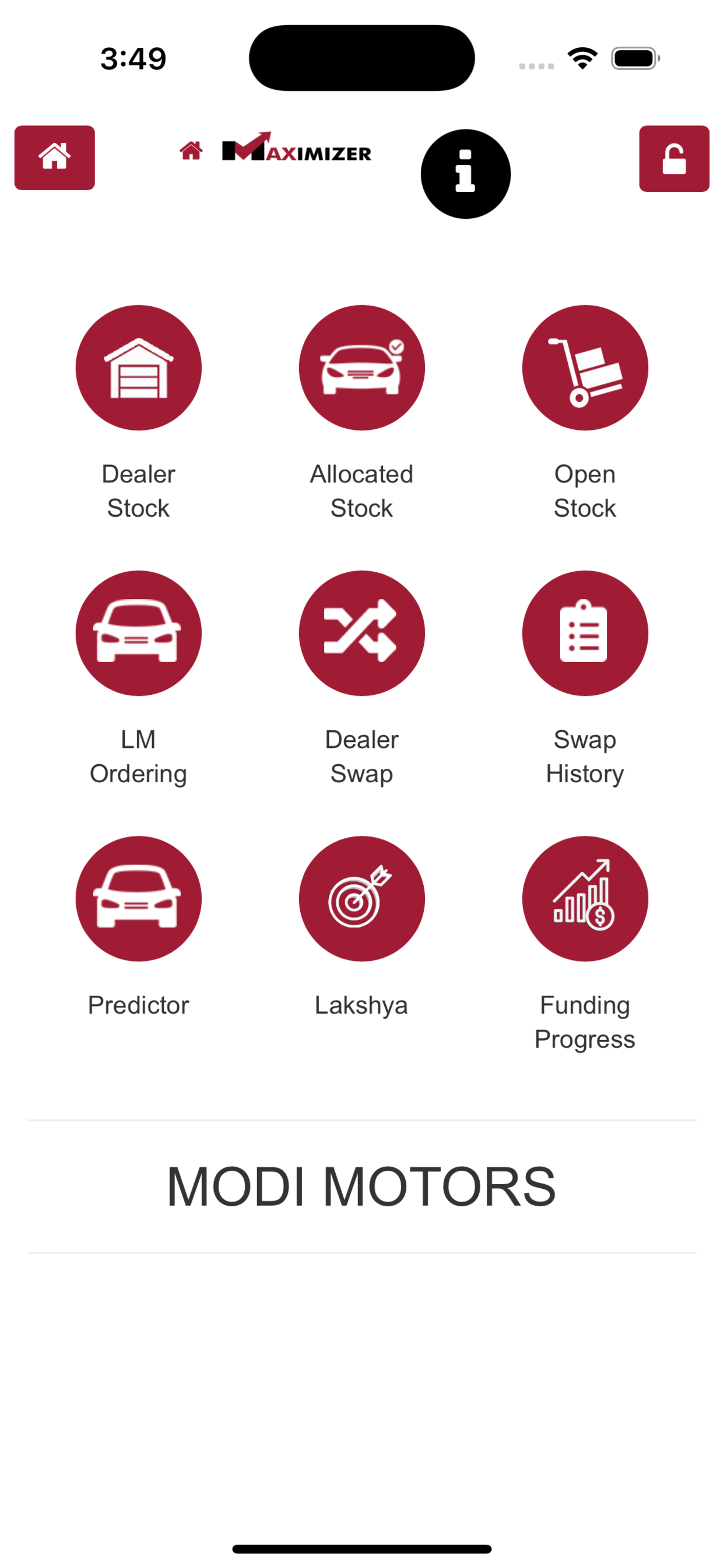Tap the red home button
This screenshot has height=1568, width=724.
pyautogui.click(x=55, y=157)
